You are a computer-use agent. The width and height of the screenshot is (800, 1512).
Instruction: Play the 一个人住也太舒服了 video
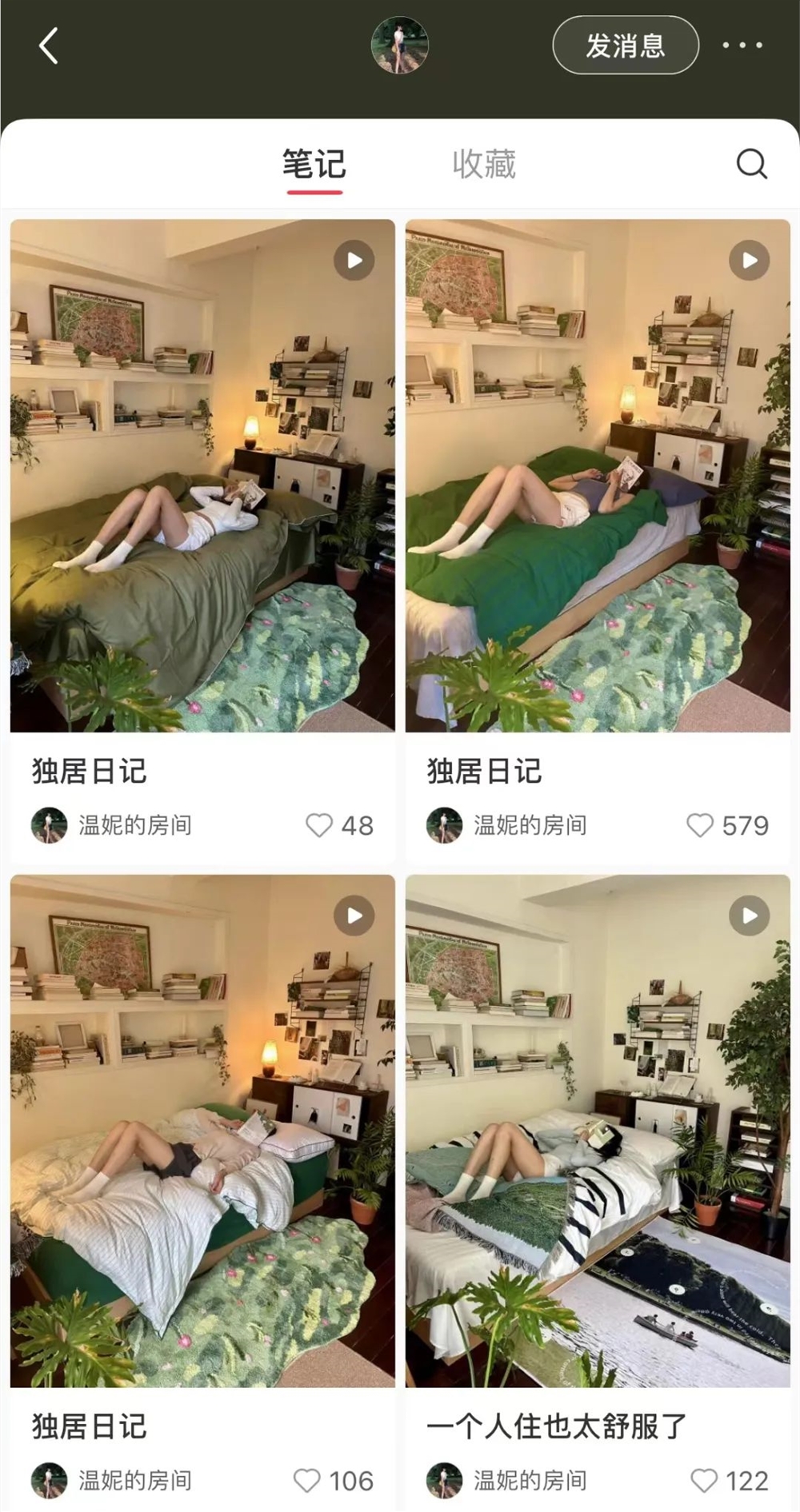tap(749, 916)
